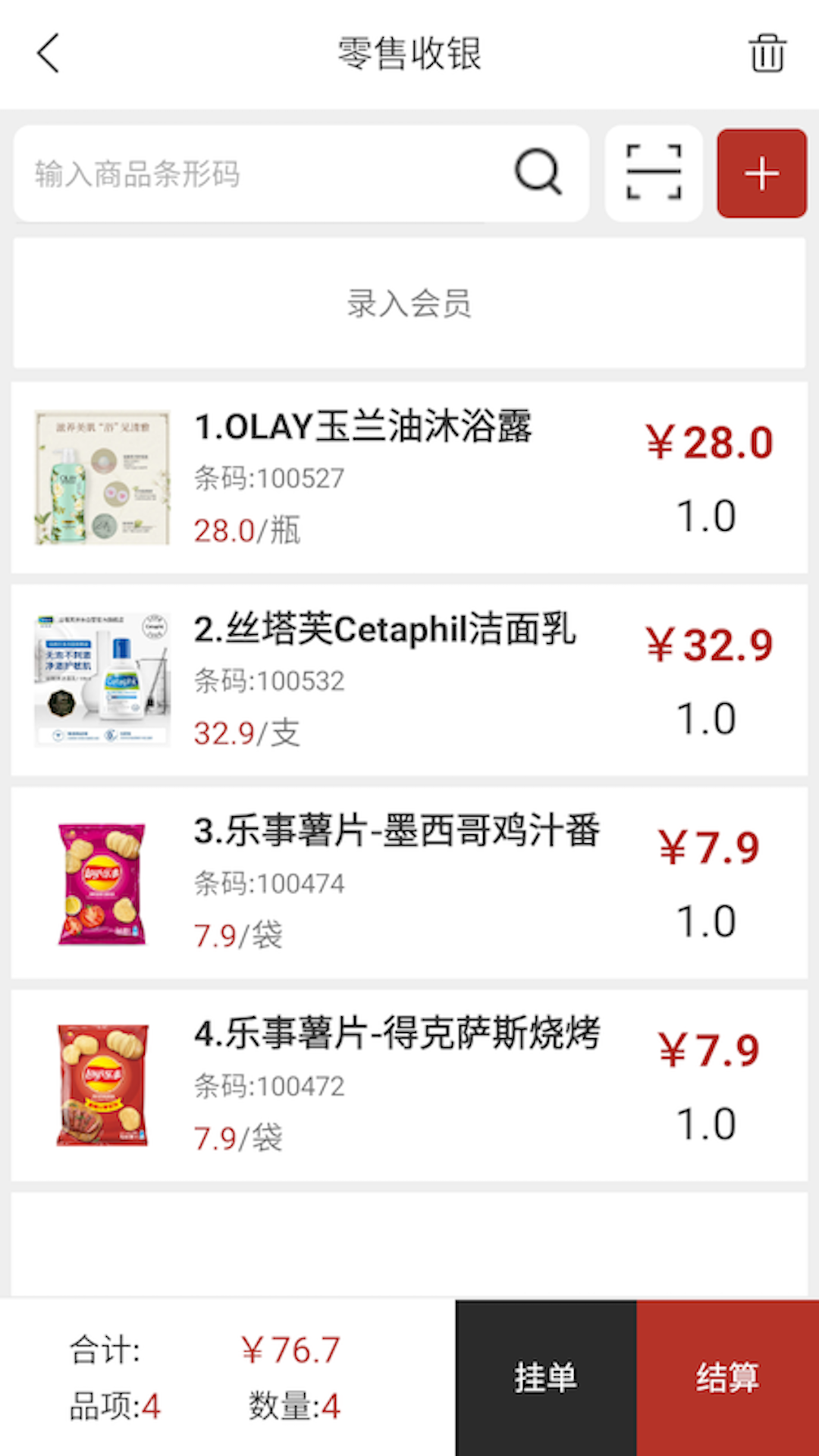The height and width of the screenshot is (1456, 819).
Task: Focus the product barcode input field
Action: pos(258,174)
